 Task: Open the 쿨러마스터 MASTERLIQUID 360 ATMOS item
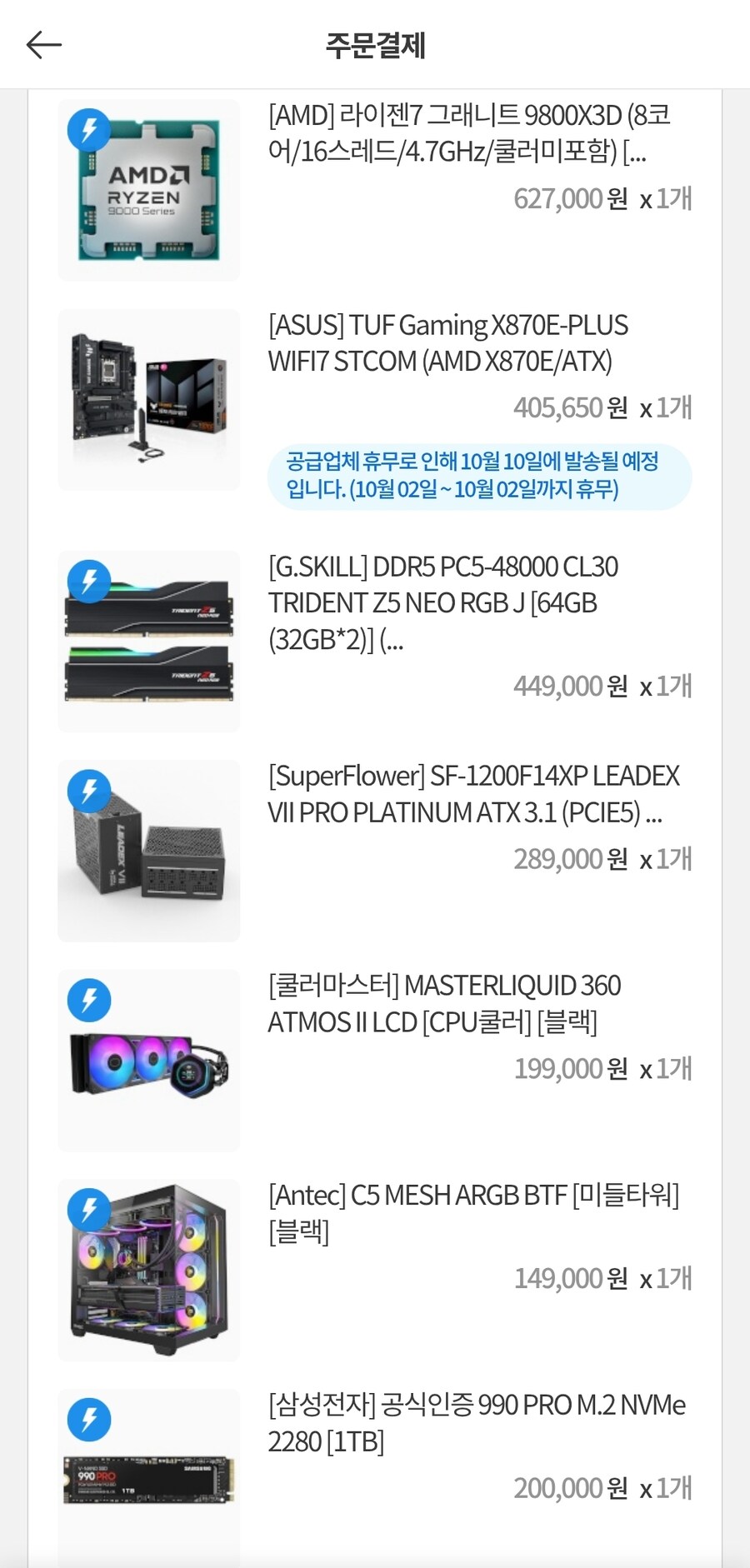coord(443,1003)
